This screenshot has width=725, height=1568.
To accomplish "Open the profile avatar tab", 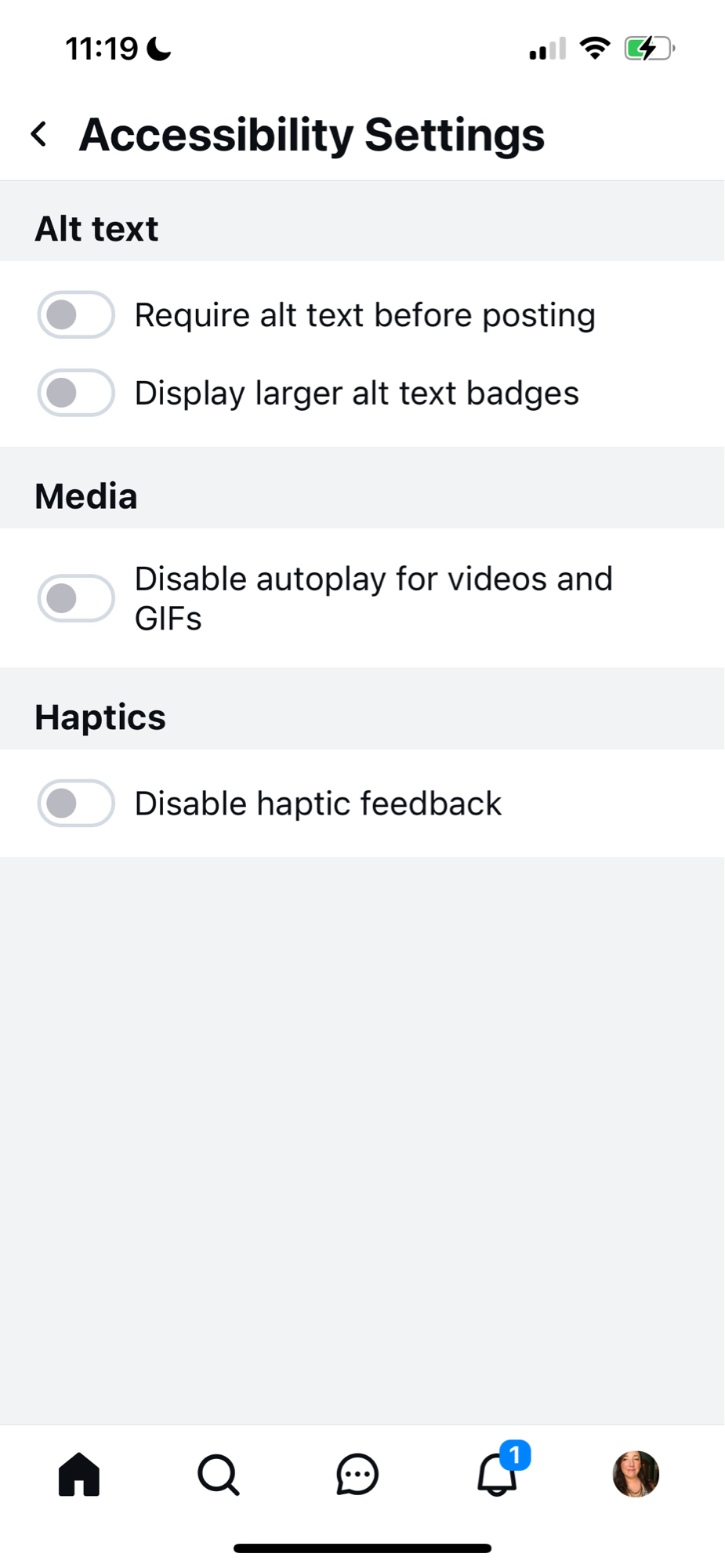I will 636,1474.
